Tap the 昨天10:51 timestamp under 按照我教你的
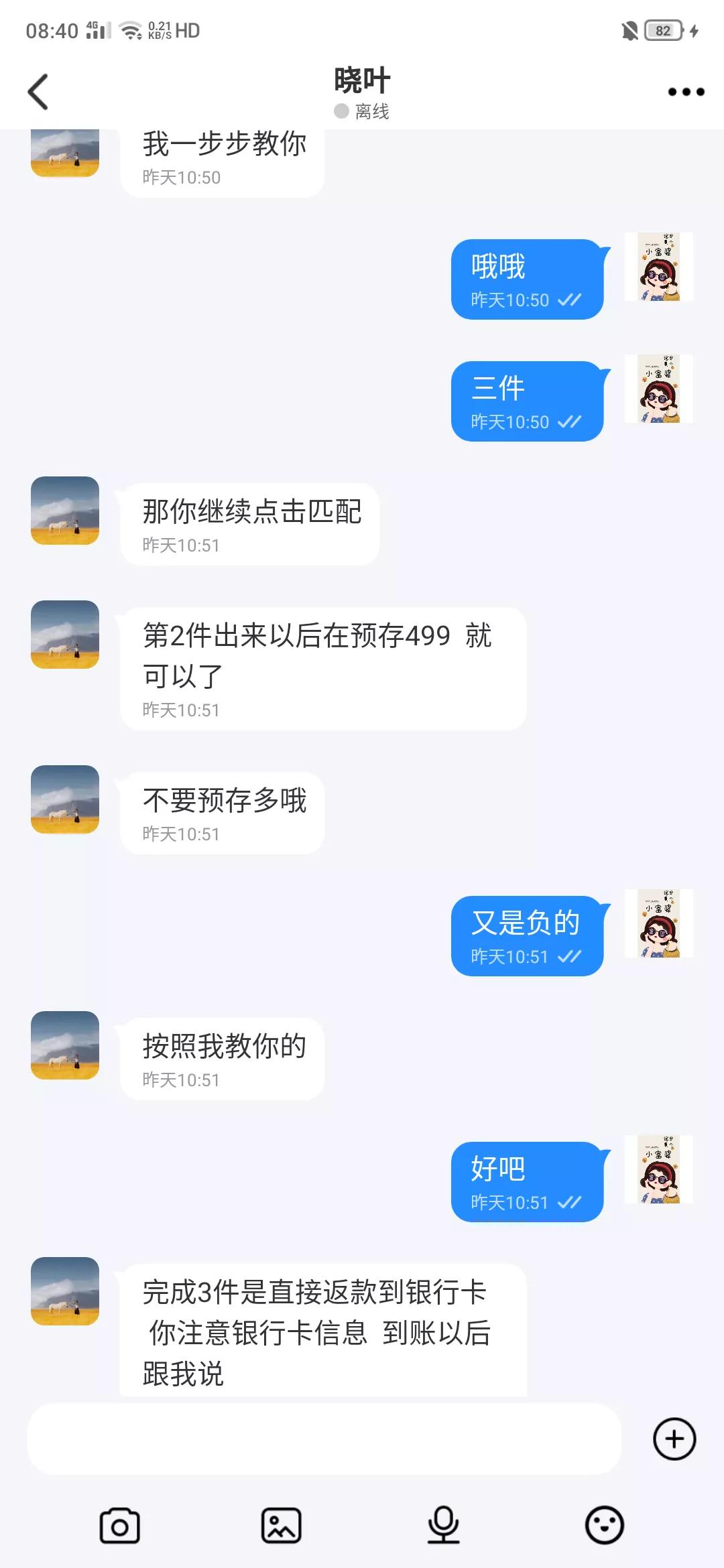The height and width of the screenshot is (1568, 724). (181, 1079)
